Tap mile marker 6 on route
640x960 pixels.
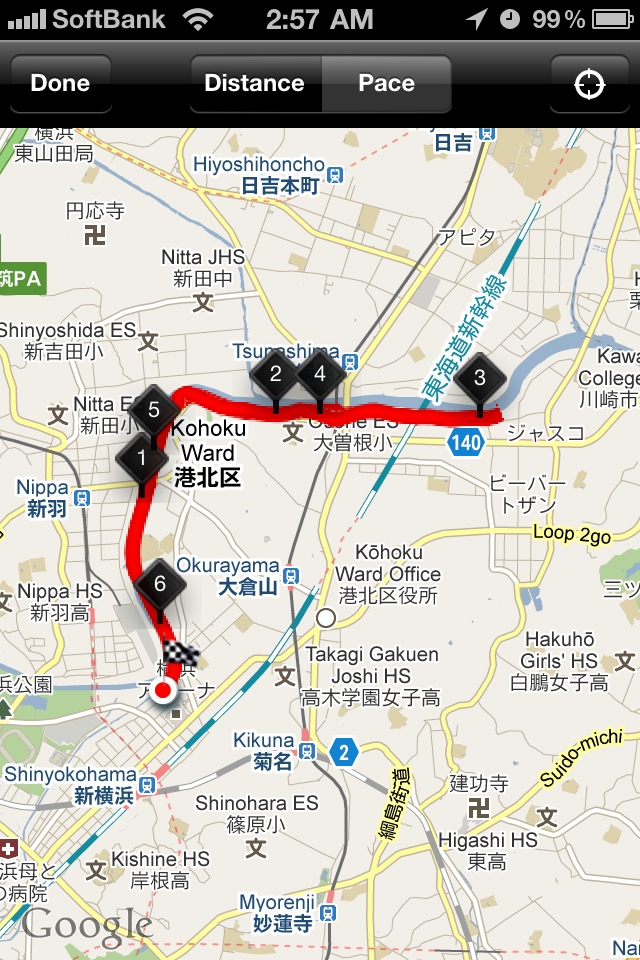159,585
